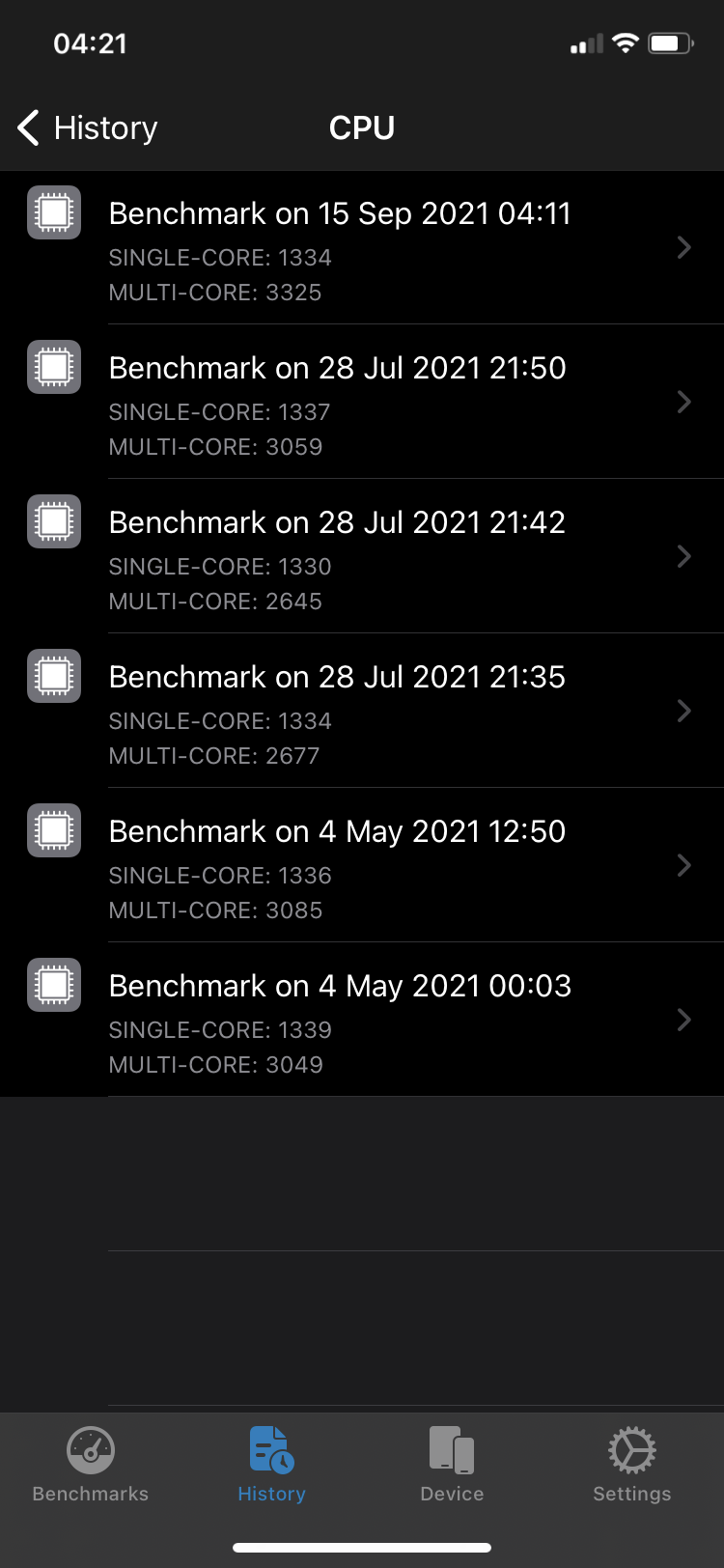Image resolution: width=724 pixels, height=1568 pixels.
Task: Go back to History
Action: [87, 127]
